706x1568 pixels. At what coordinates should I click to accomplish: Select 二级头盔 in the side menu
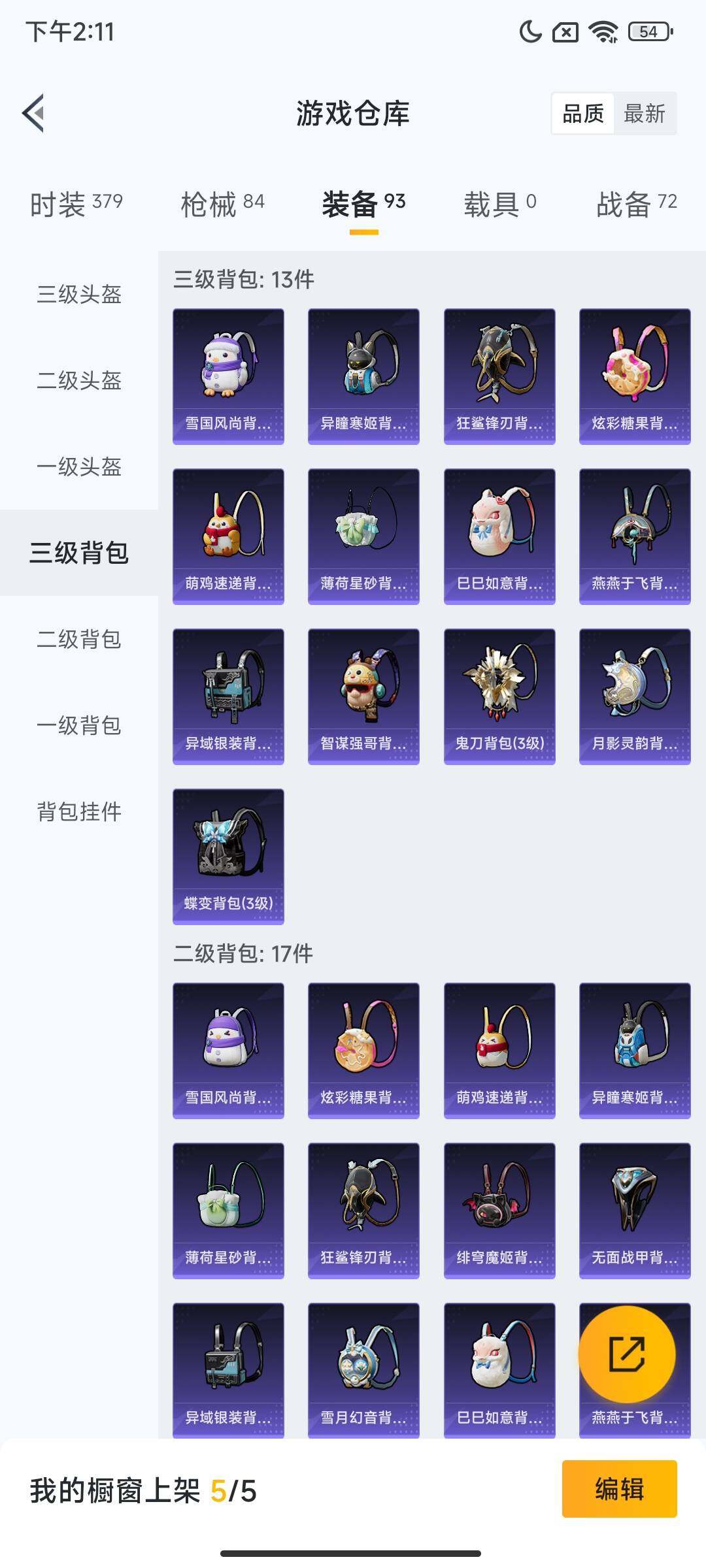(x=79, y=380)
